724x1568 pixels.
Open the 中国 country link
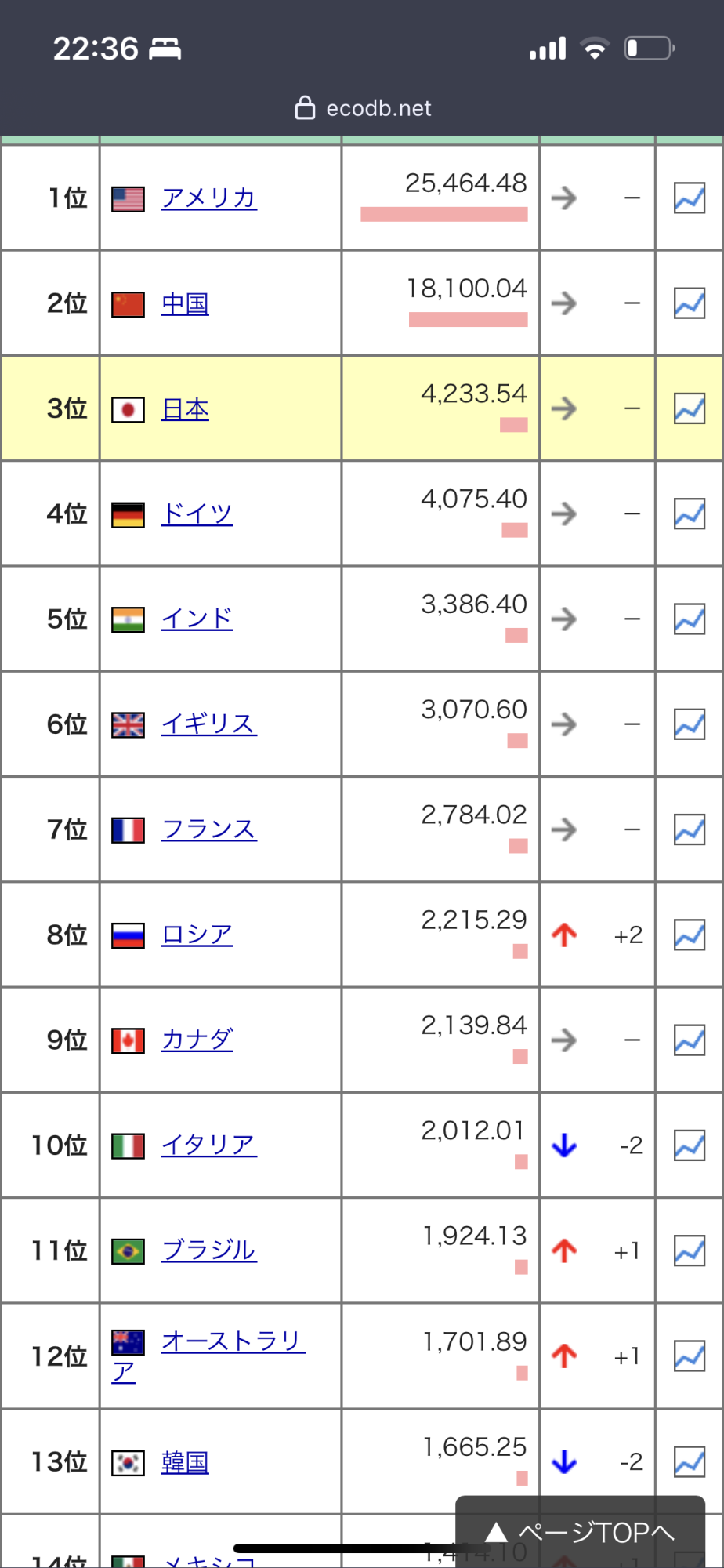[x=185, y=304]
